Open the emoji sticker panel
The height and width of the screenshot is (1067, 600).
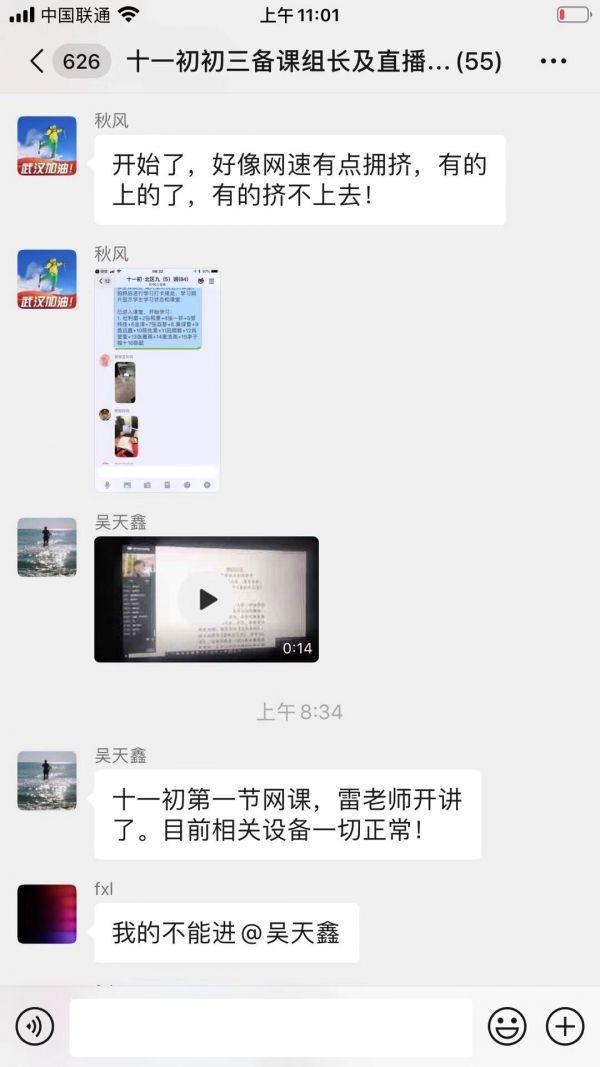pyautogui.click(x=507, y=1026)
